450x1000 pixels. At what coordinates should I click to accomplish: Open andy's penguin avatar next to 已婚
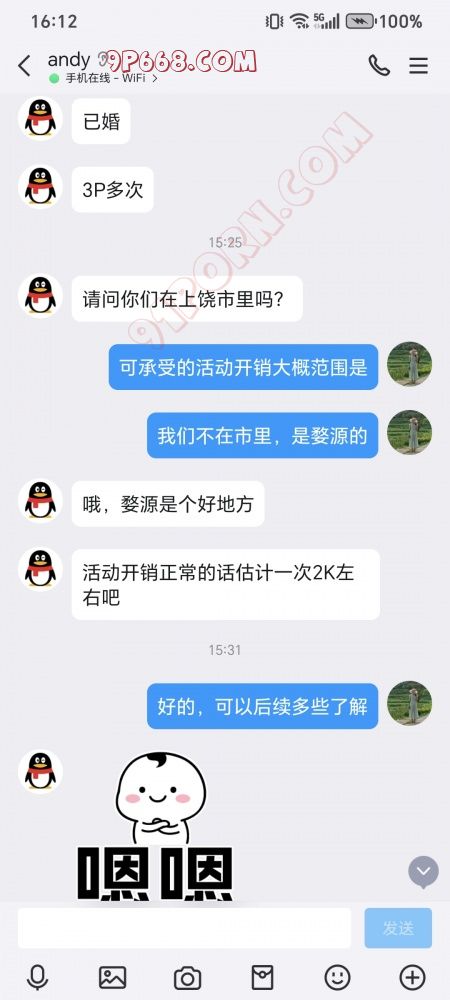[x=40, y=118]
